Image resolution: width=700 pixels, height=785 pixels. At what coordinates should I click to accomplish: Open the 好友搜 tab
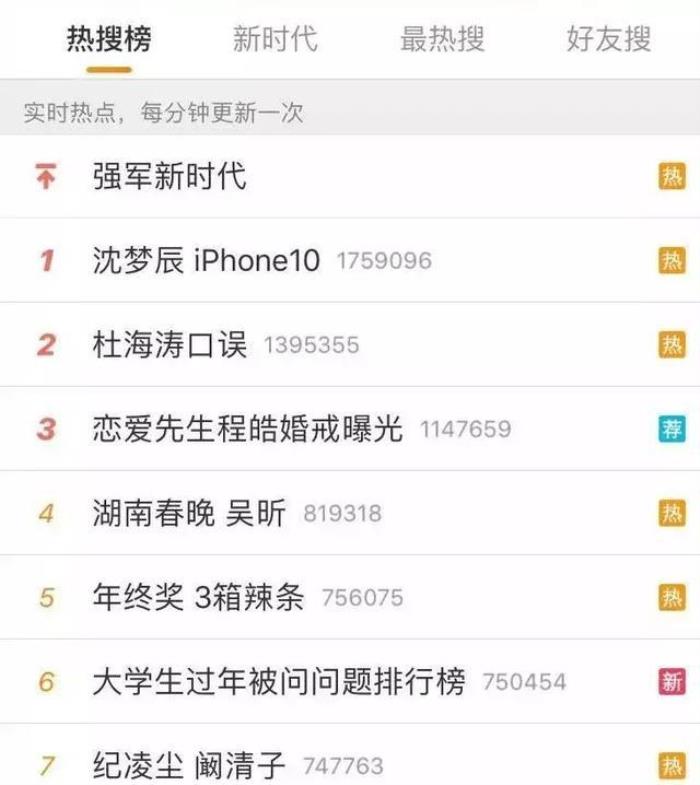(608, 40)
